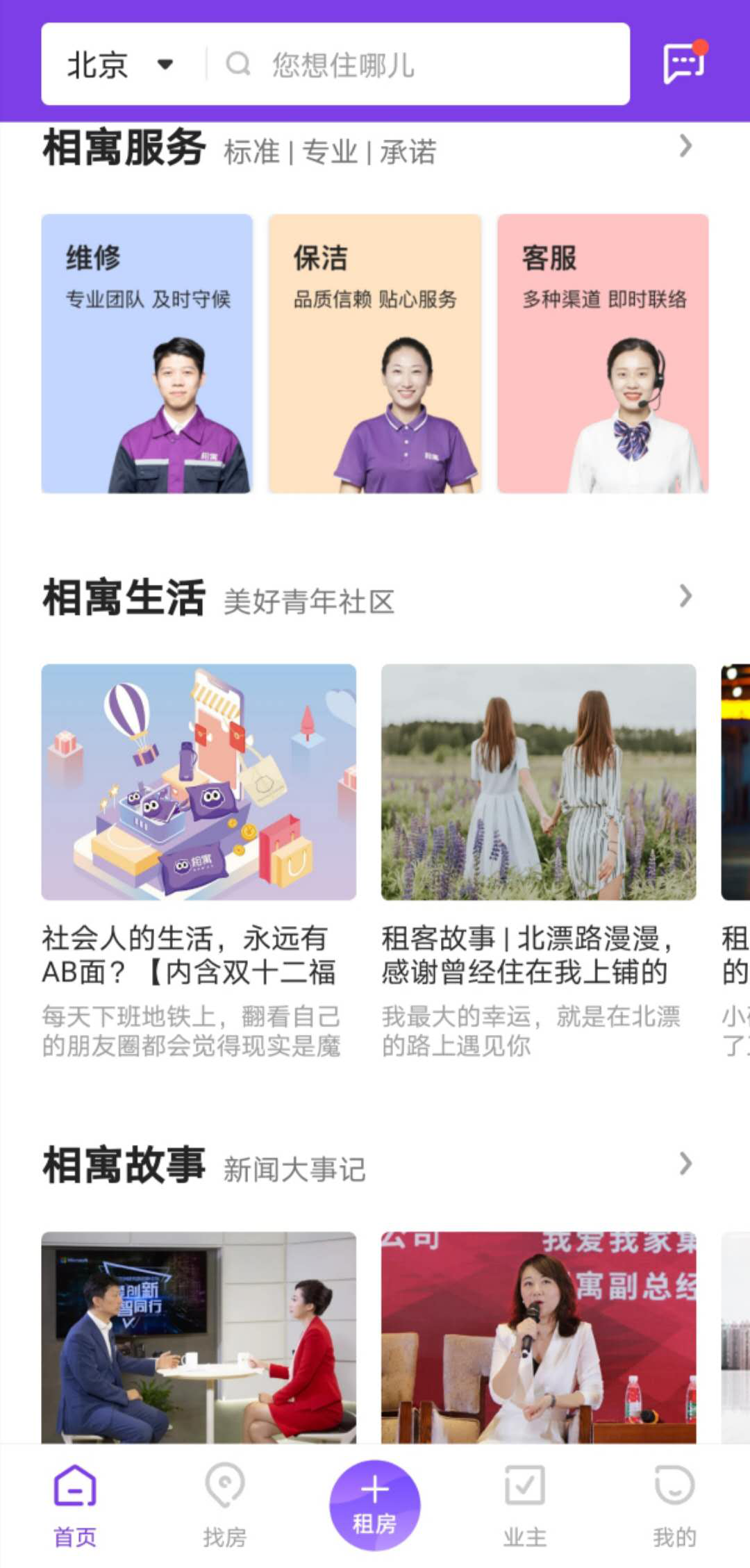Open the 维修 repair service card
Screen dimensions: 750x1568
pos(148,352)
